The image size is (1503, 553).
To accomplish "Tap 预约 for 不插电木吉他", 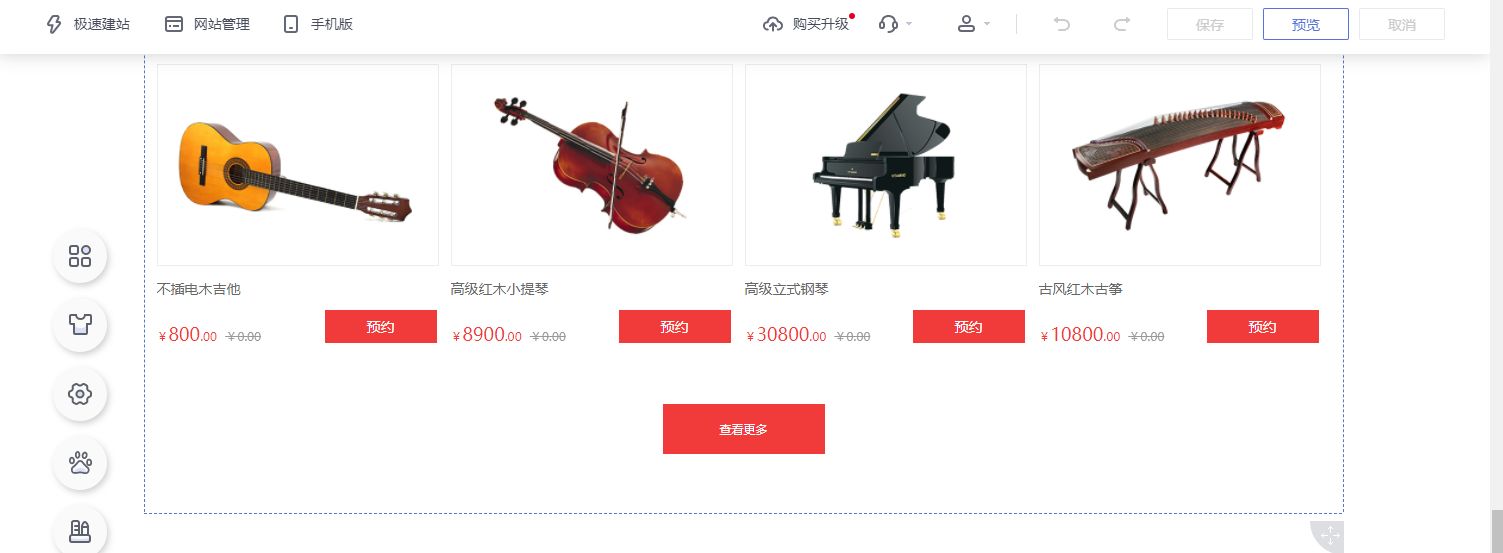I will [x=381, y=327].
